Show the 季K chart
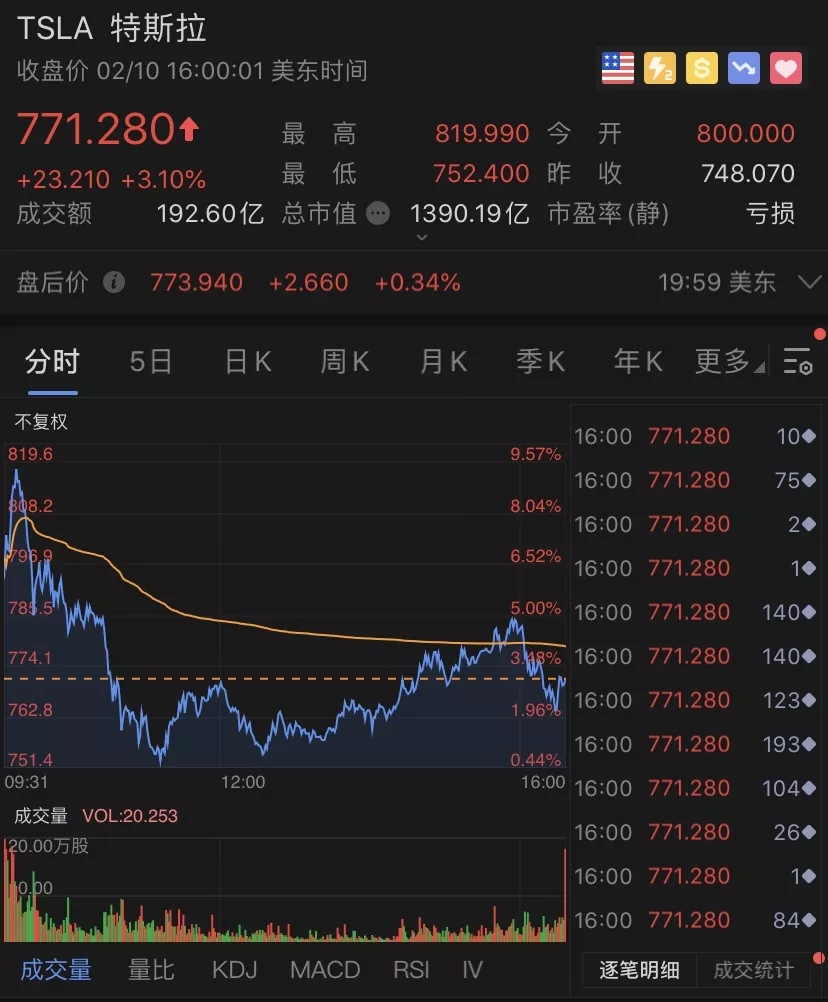Image resolution: width=828 pixels, height=1002 pixels. click(540, 361)
